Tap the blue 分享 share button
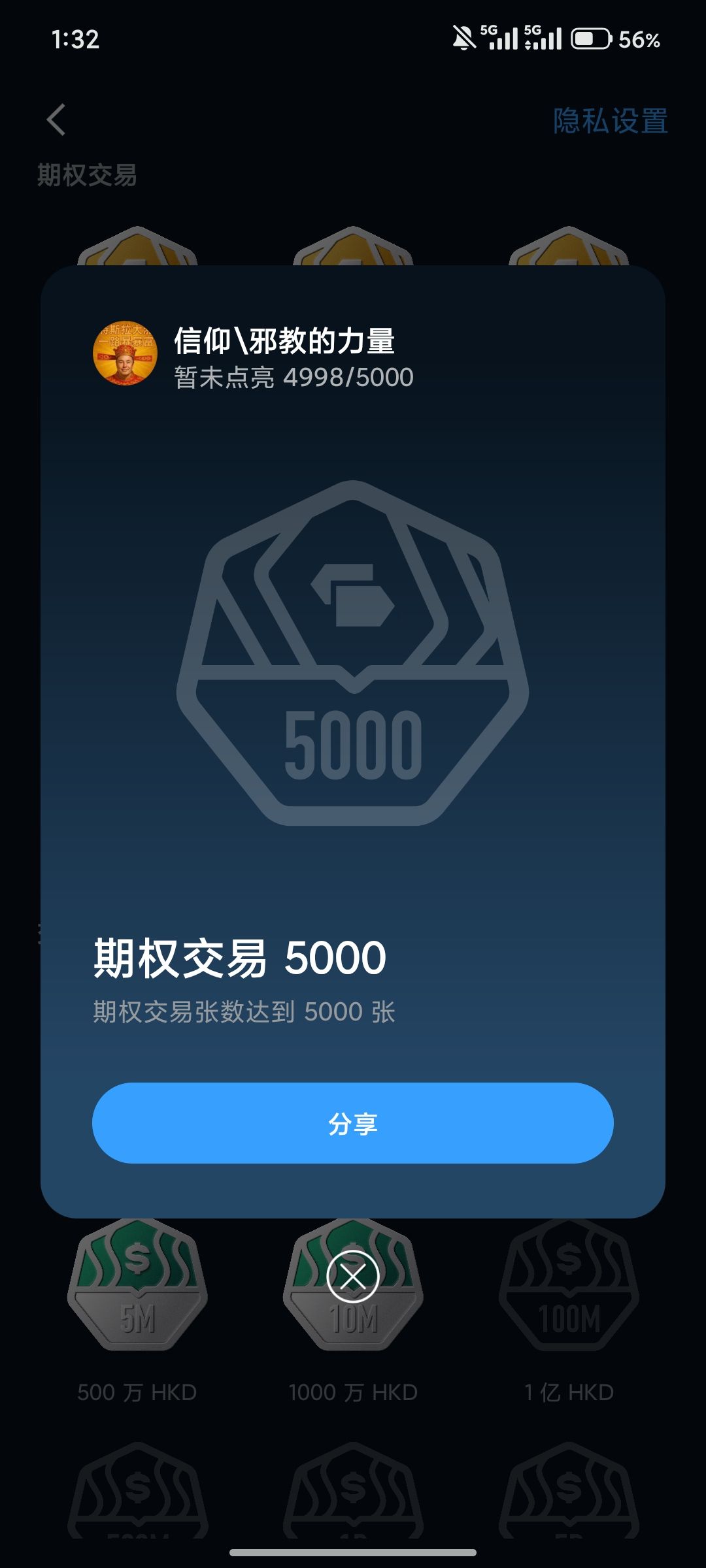Screen dimensions: 706x1568 (352, 1123)
